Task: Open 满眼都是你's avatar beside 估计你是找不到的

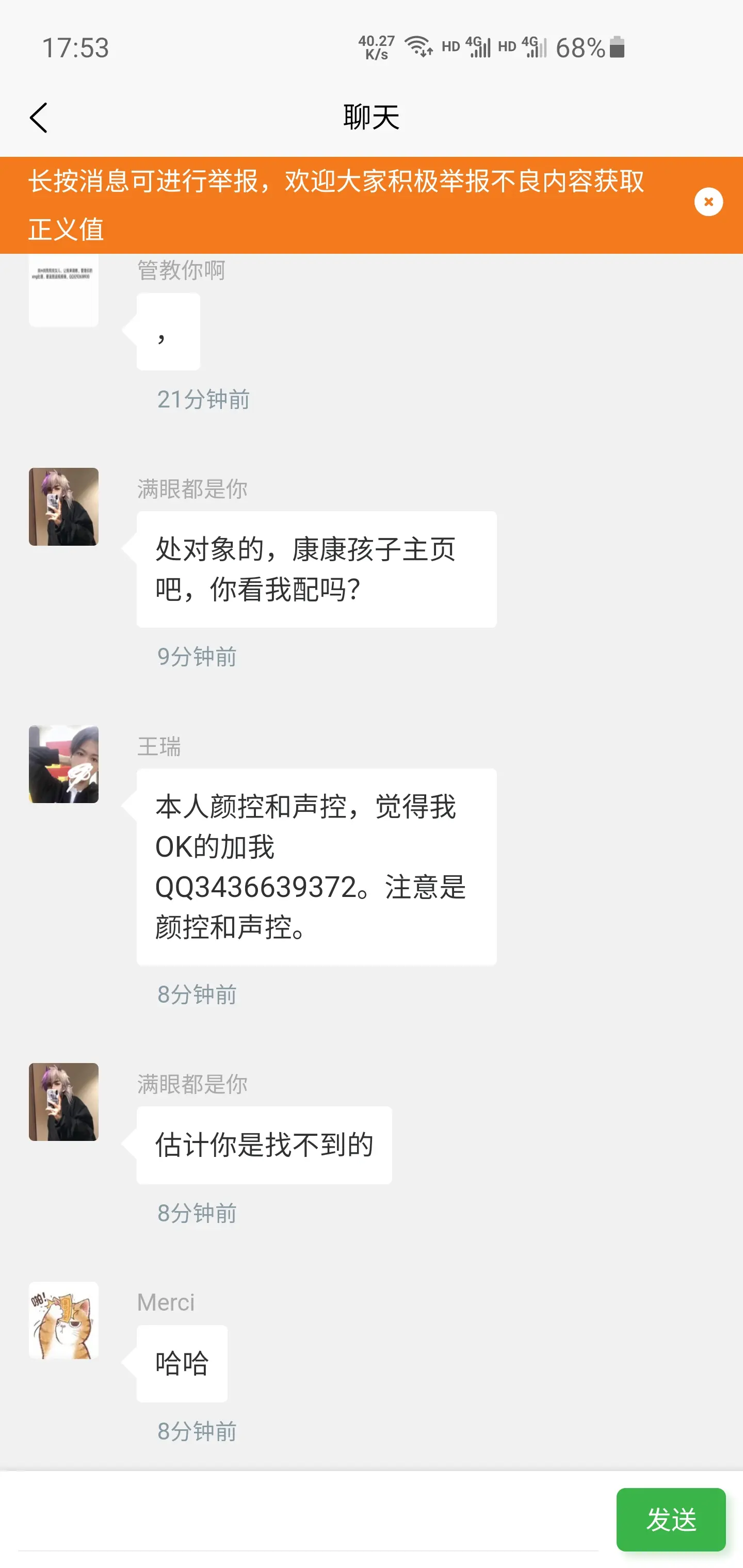Action: (64, 1102)
